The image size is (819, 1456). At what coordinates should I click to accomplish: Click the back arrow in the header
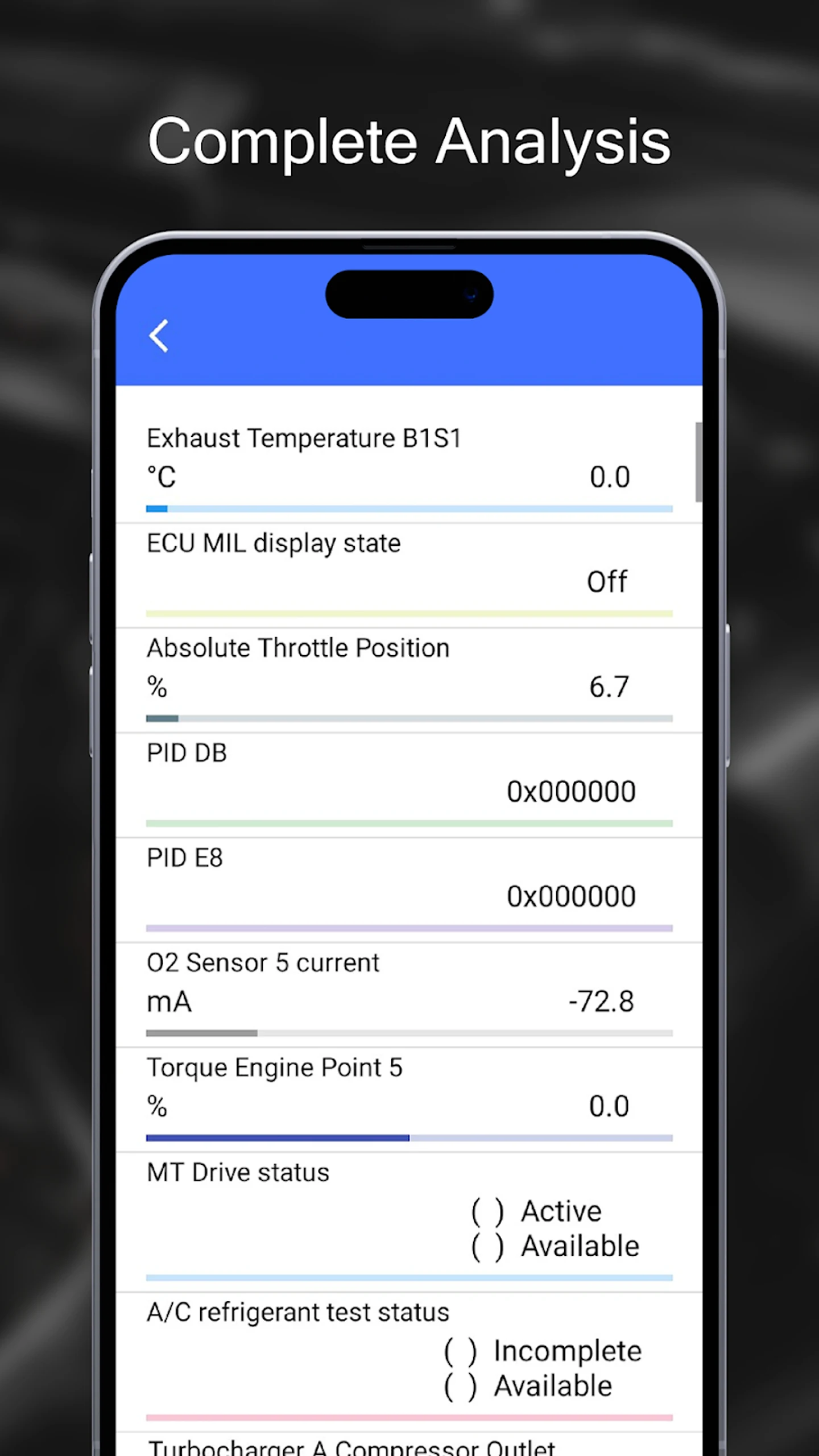(158, 336)
